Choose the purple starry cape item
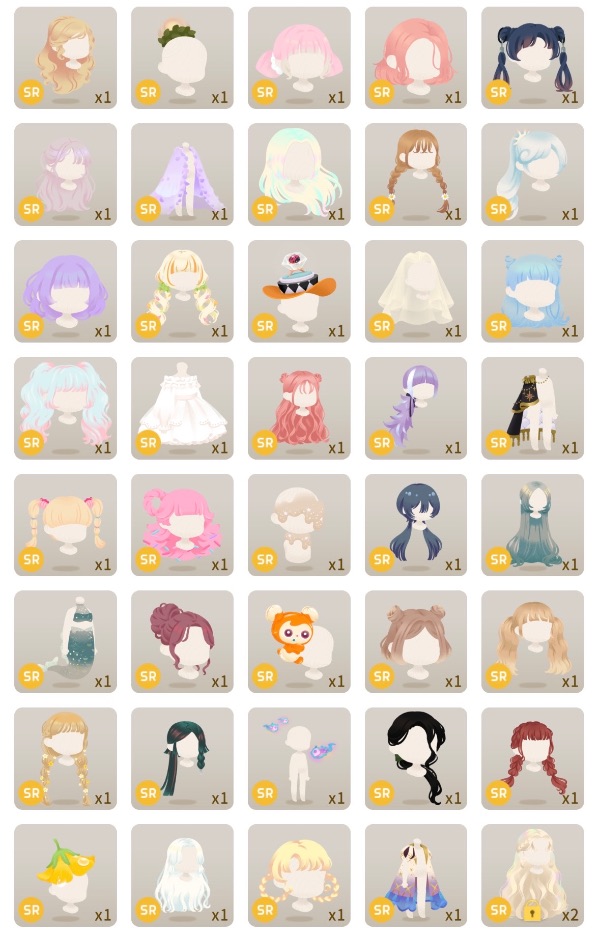The image size is (600, 934). (182, 175)
